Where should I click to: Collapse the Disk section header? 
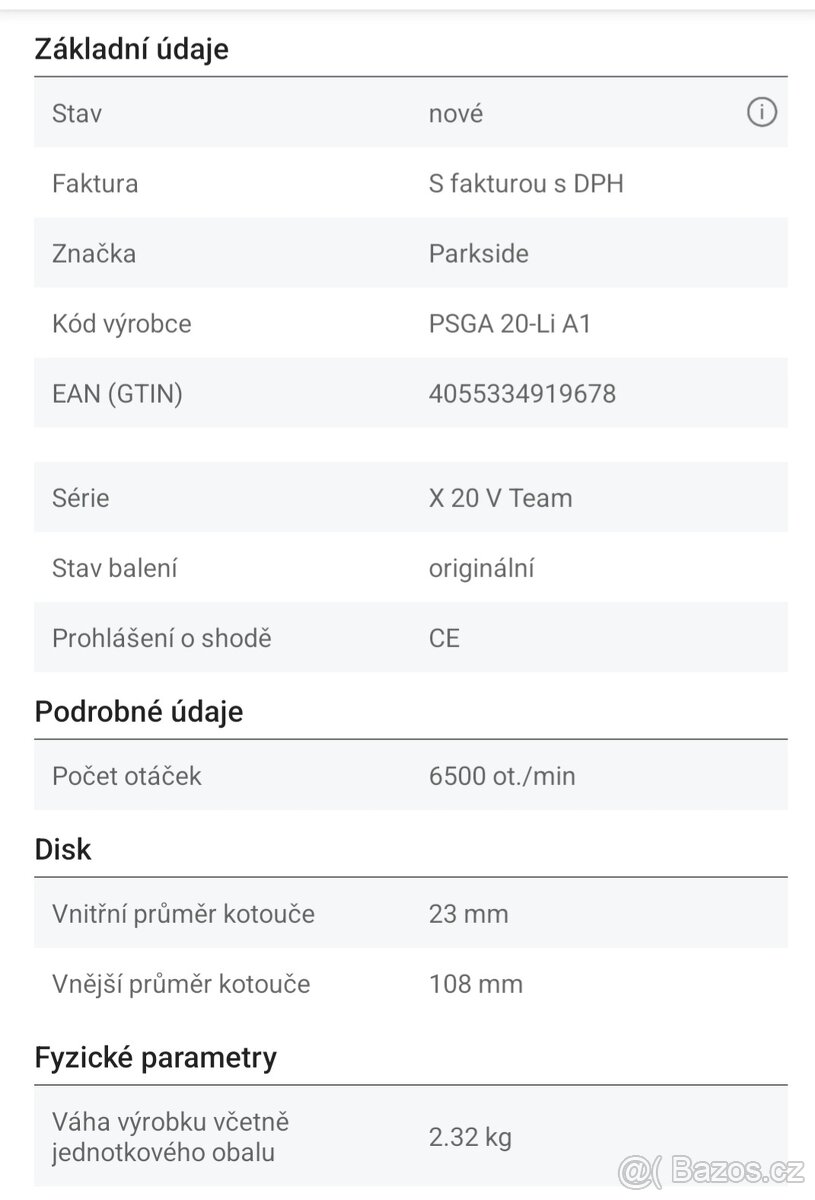coord(63,848)
